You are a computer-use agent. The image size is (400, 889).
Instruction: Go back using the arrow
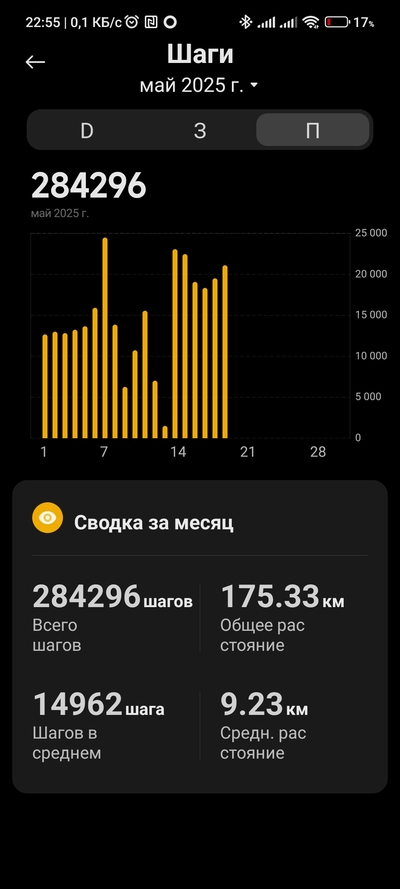35,62
